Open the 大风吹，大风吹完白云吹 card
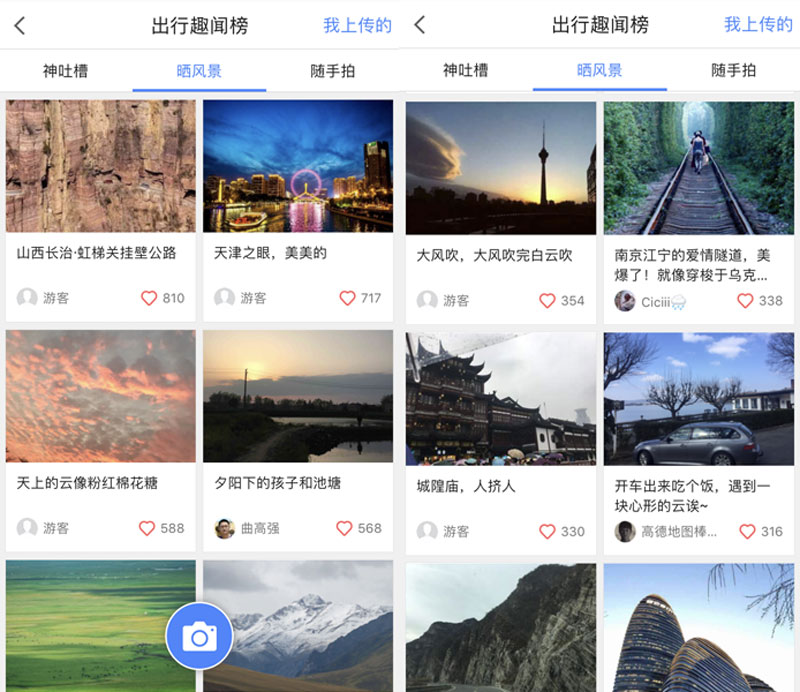 pyautogui.click(x=500, y=168)
